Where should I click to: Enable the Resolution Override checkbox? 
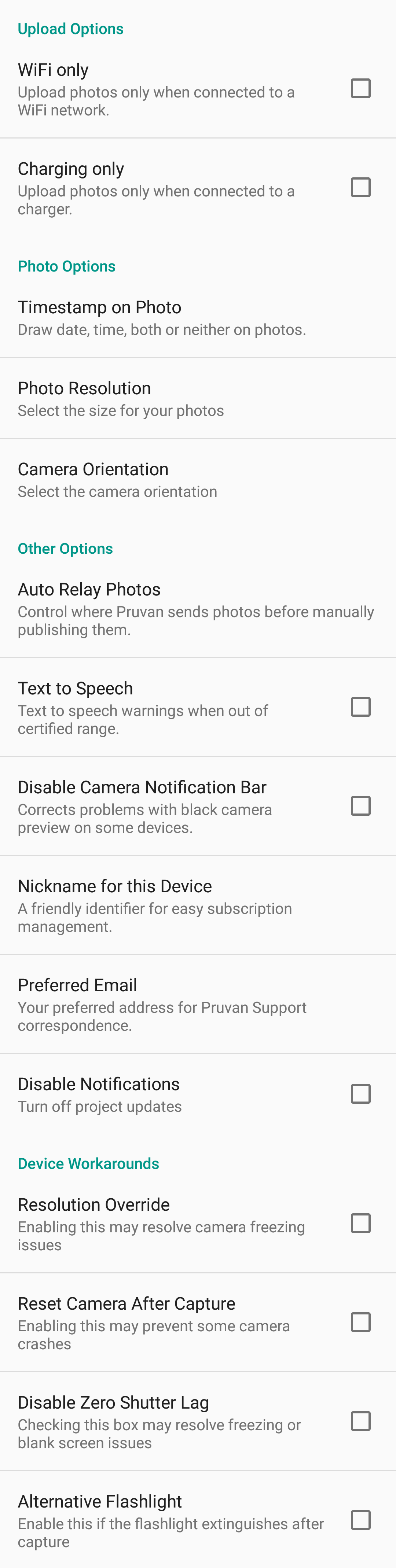pos(361,1224)
